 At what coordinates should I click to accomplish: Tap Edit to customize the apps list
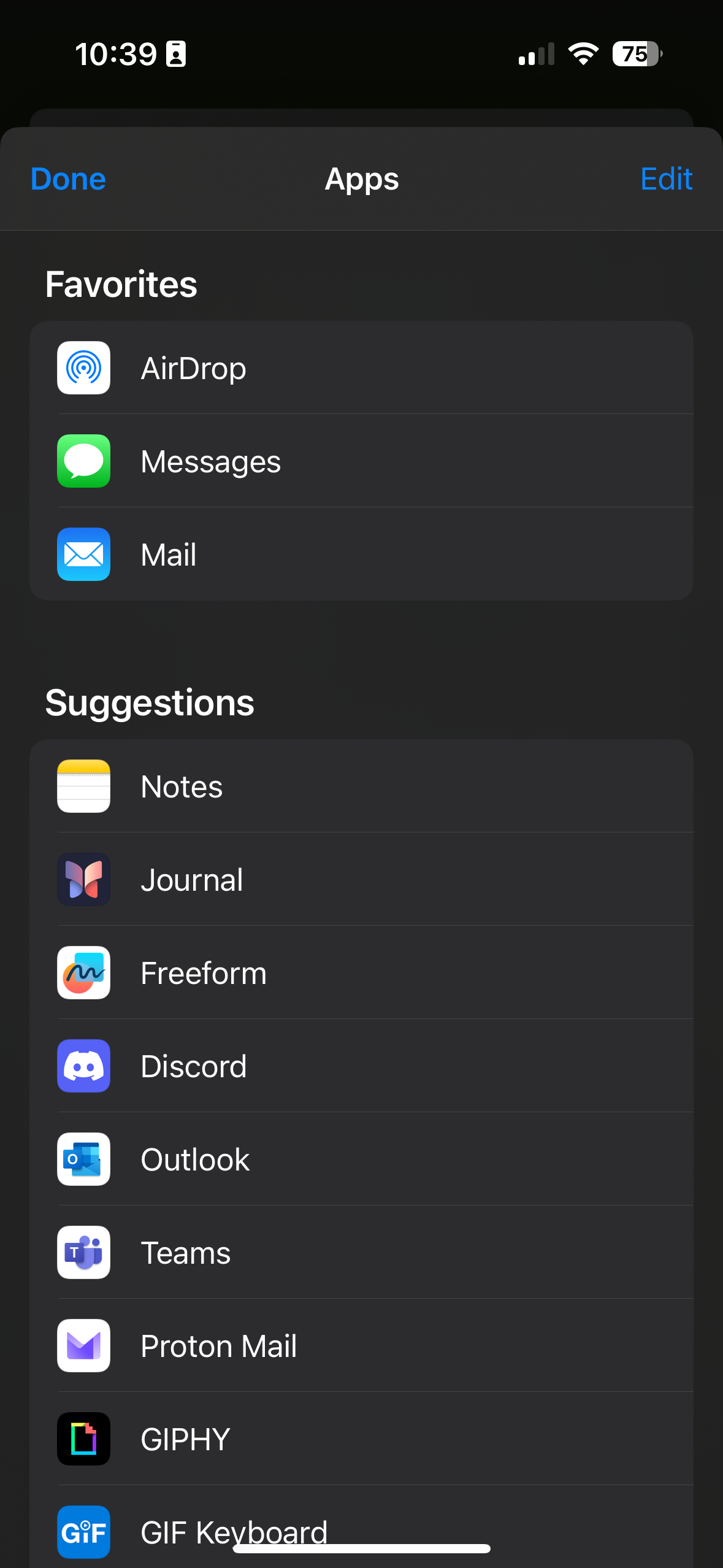pyautogui.click(x=666, y=179)
